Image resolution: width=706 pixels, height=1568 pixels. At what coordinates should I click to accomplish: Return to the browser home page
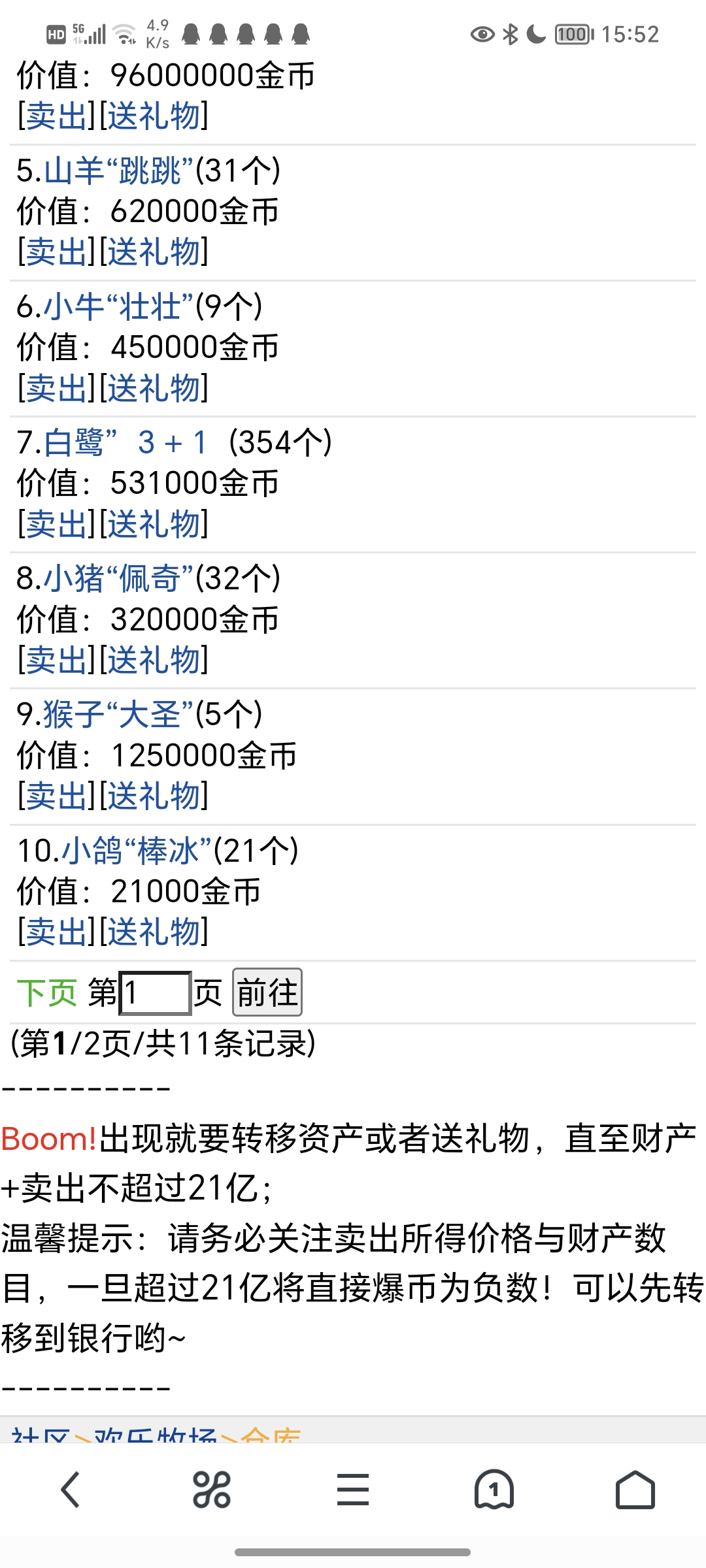click(635, 1490)
